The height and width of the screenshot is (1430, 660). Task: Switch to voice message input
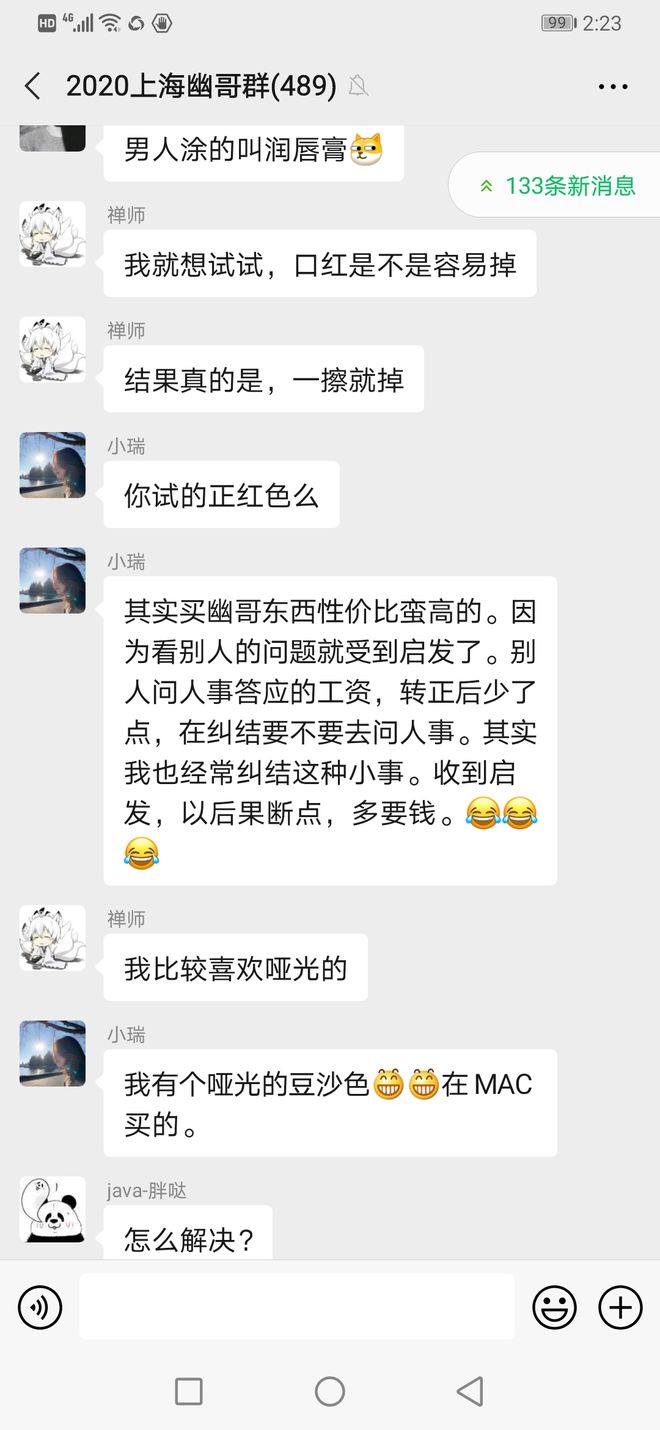click(x=40, y=1307)
